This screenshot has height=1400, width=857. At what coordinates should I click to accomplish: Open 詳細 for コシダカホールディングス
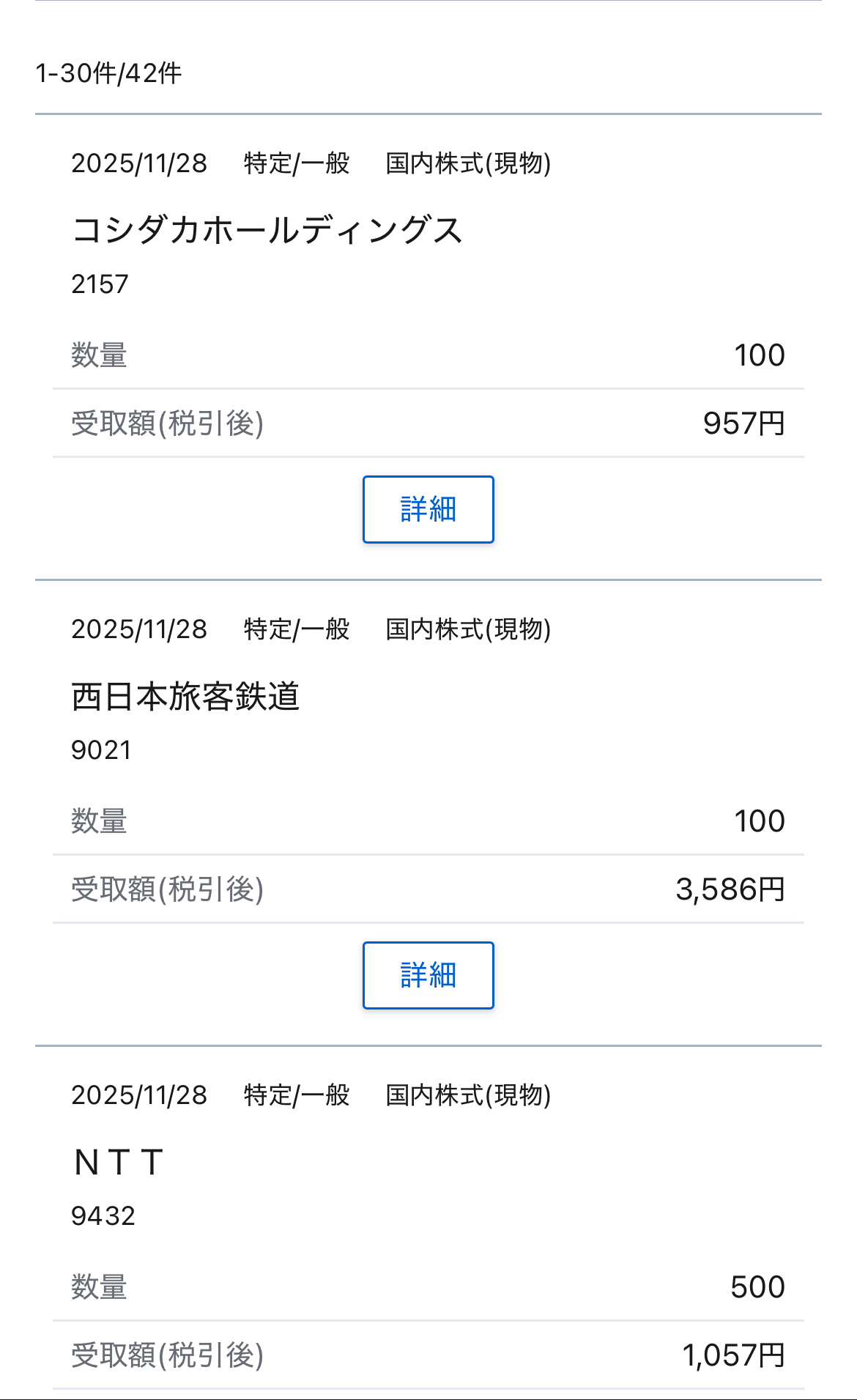pos(428,509)
